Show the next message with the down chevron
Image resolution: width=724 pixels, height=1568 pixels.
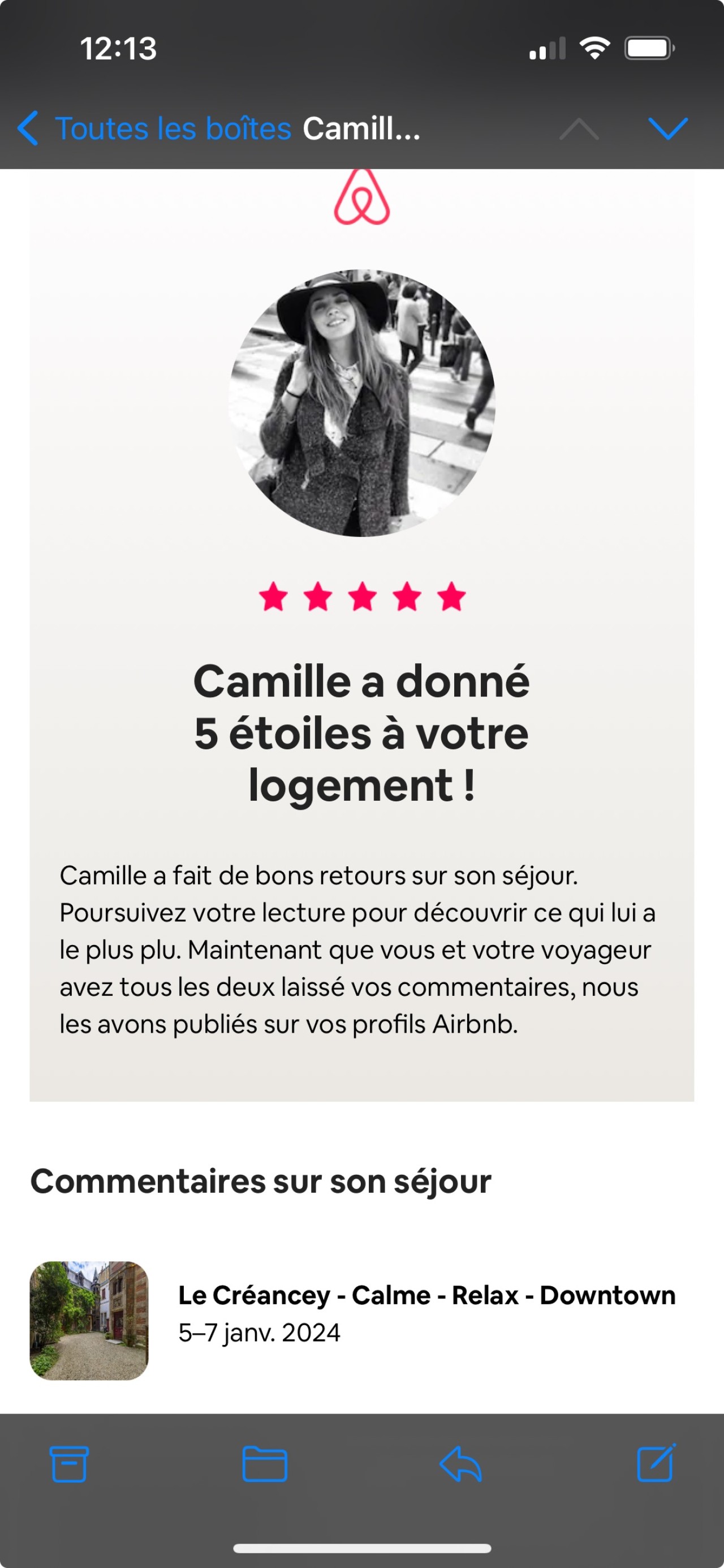[667, 128]
